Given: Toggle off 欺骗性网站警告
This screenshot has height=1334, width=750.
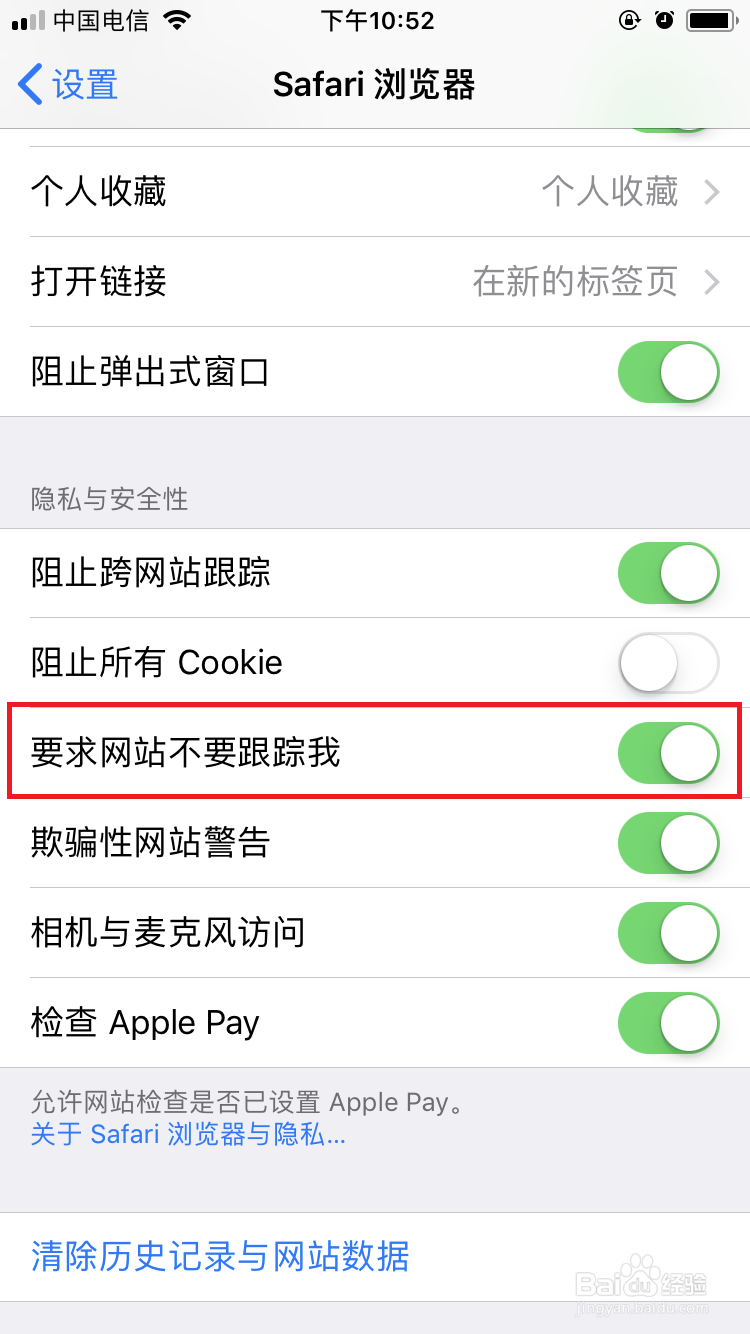Looking at the screenshot, I should point(668,843).
